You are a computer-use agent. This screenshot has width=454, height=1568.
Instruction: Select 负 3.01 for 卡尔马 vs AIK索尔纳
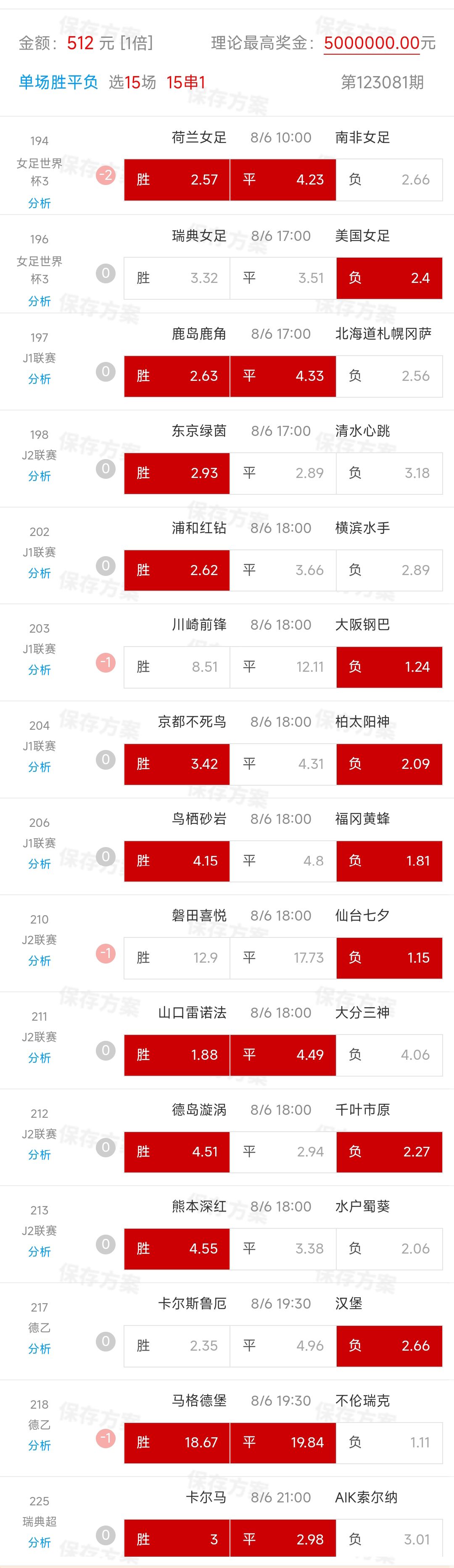[389, 1539]
